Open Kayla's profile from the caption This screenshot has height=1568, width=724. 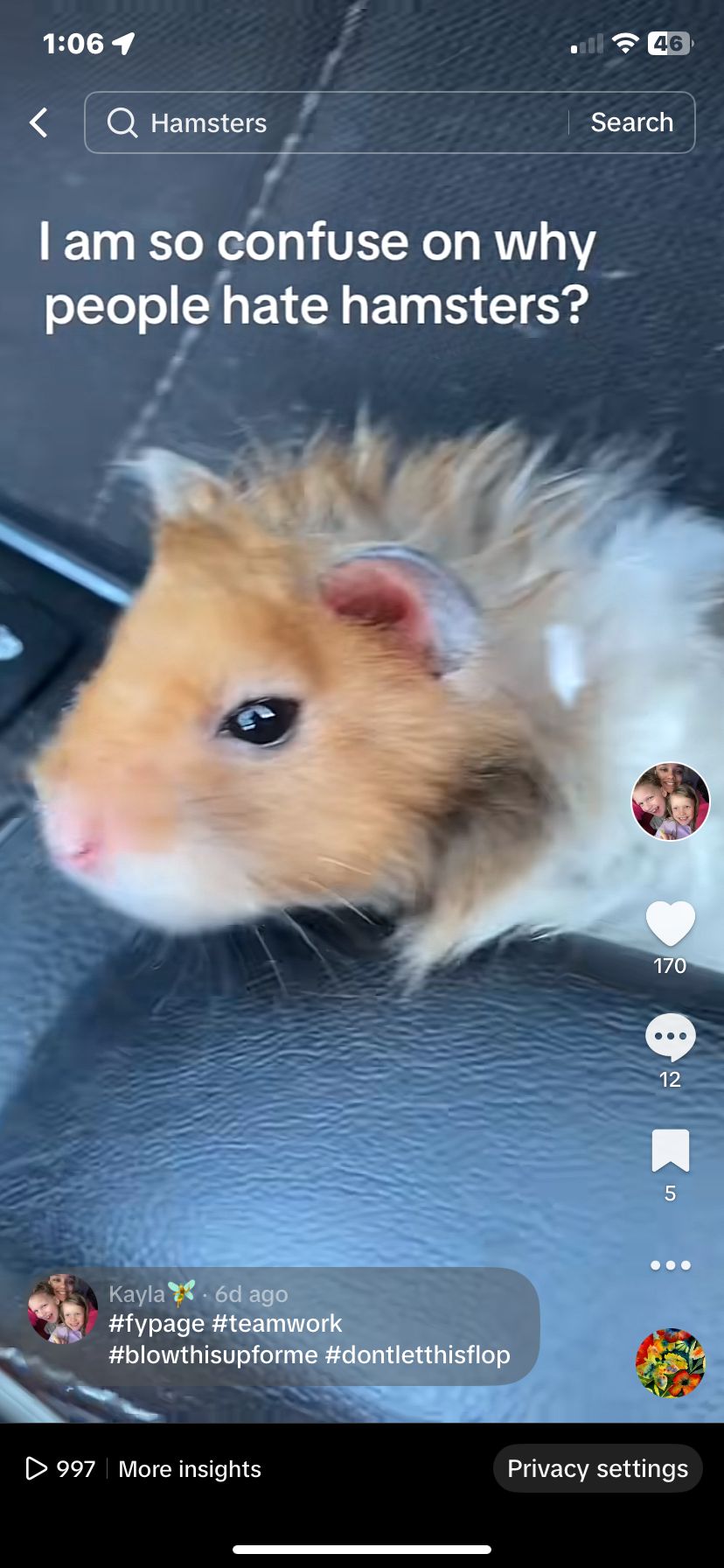(x=137, y=1293)
